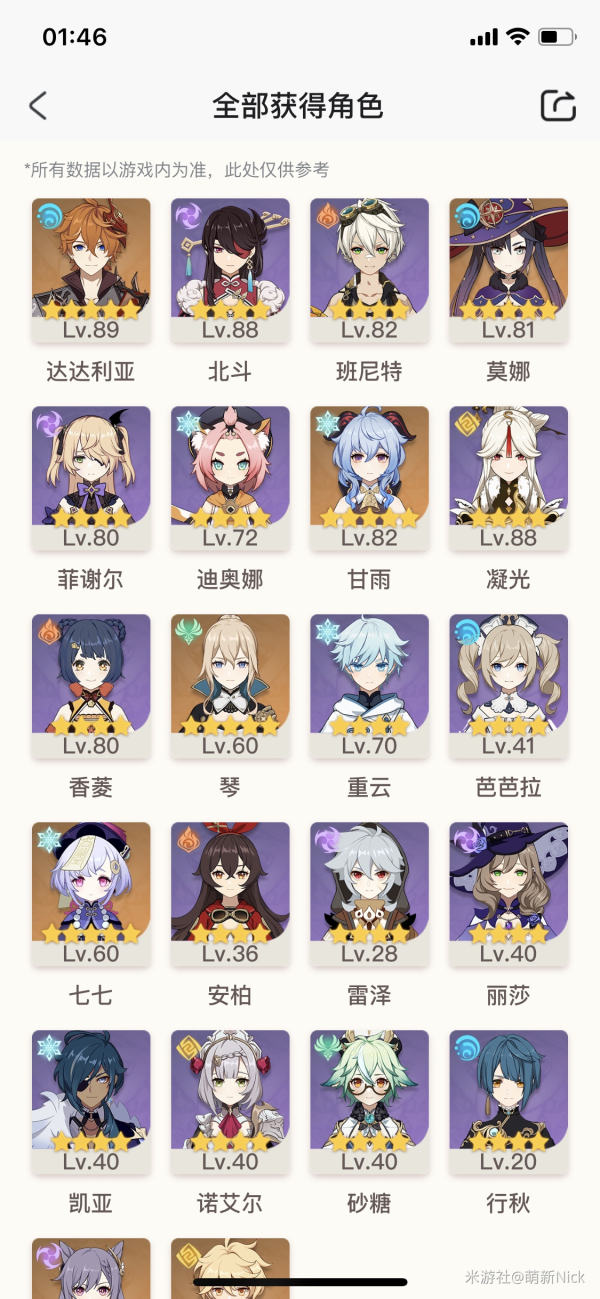Go back using the arrow
Image resolution: width=600 pixels, height=1299 pixels.
click(x=38, y=106)
